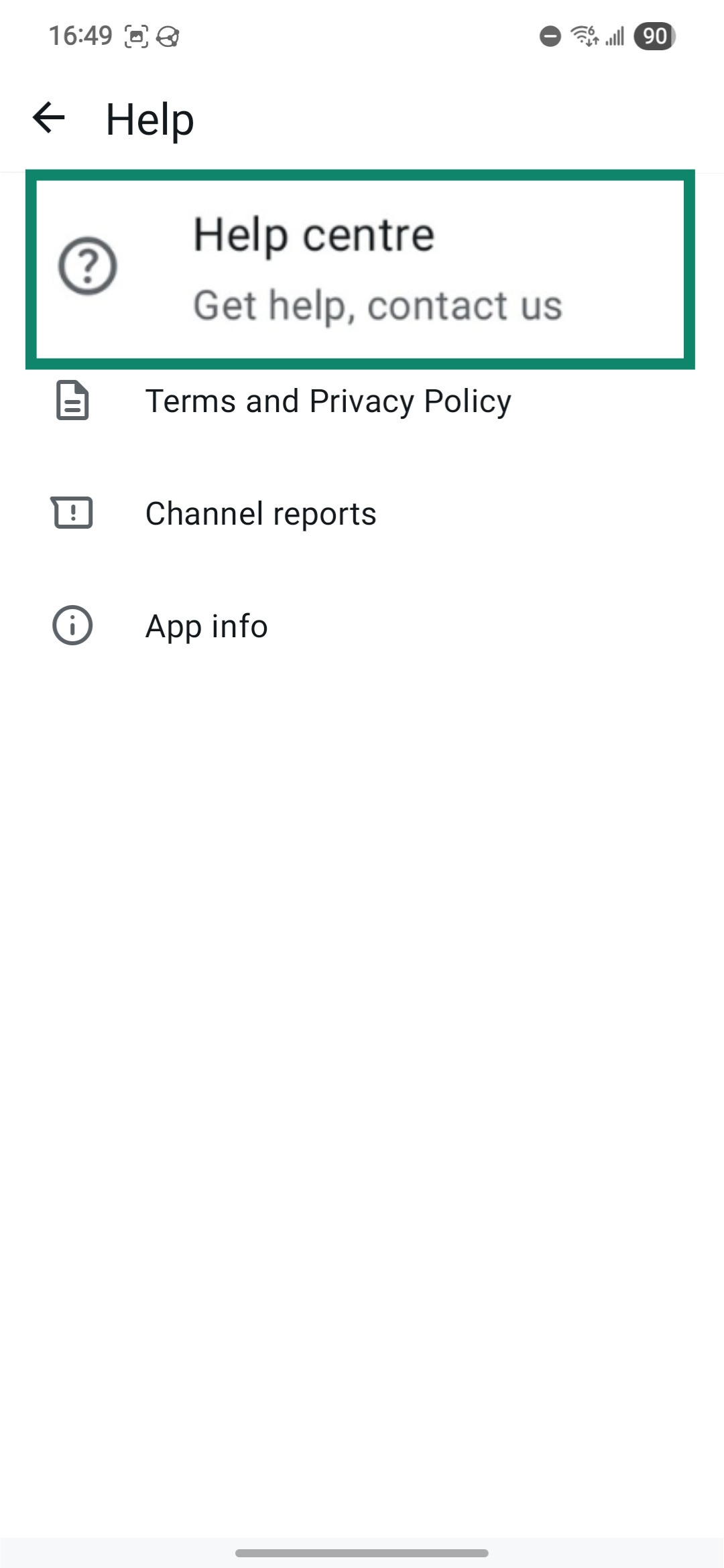
Task: Click the back arrow next to Help
Action: 48,119
